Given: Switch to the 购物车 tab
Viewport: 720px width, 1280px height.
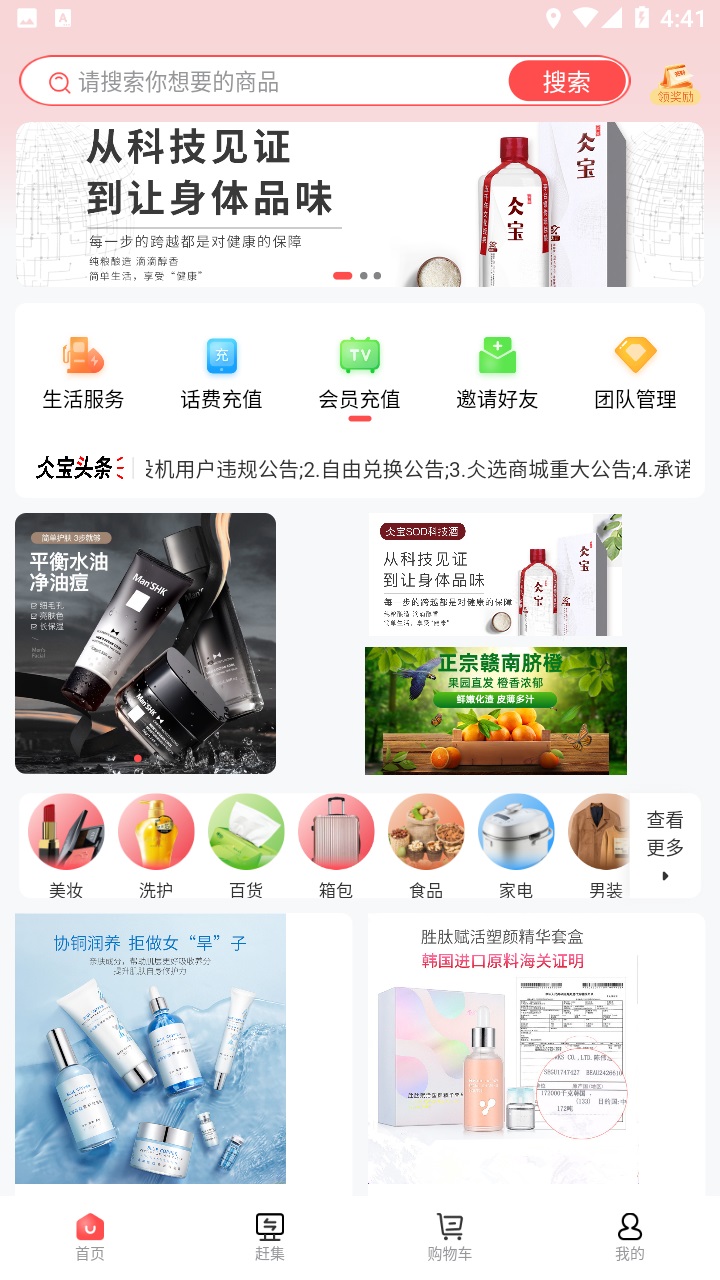Looking at the screenshot, I should (x=450, y=1236).
